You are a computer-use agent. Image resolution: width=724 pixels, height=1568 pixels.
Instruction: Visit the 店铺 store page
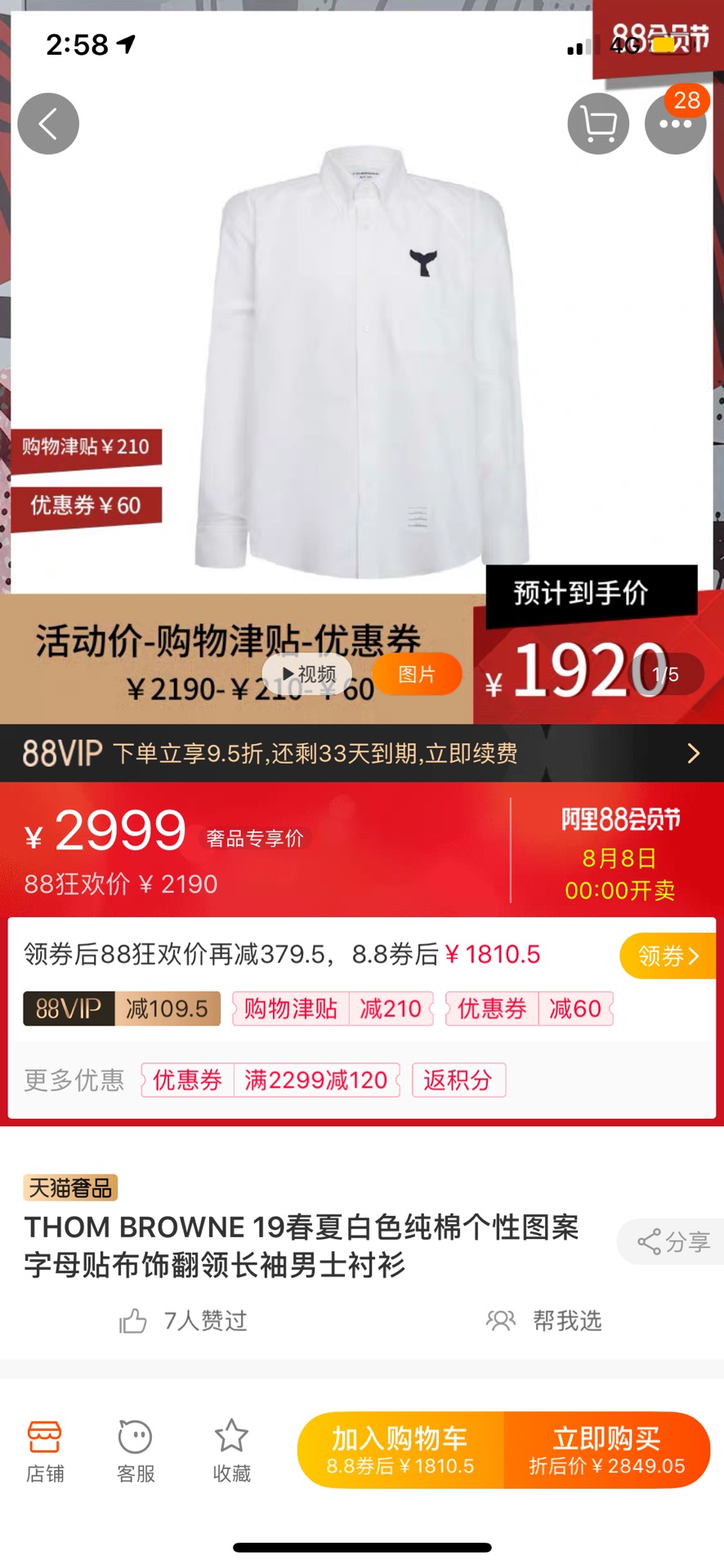coord(45,1451)
